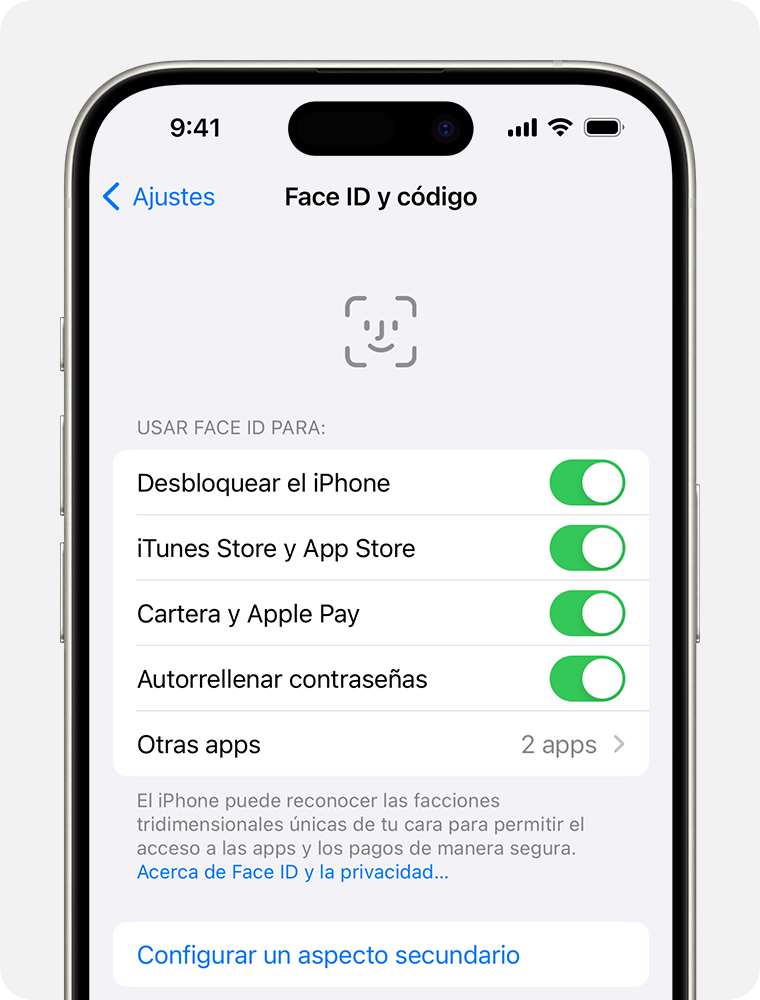760x1000 pixels.
Task: Turn off Cartera y Apple Pay
Action: pyautogui.click(x=587, y=614)
